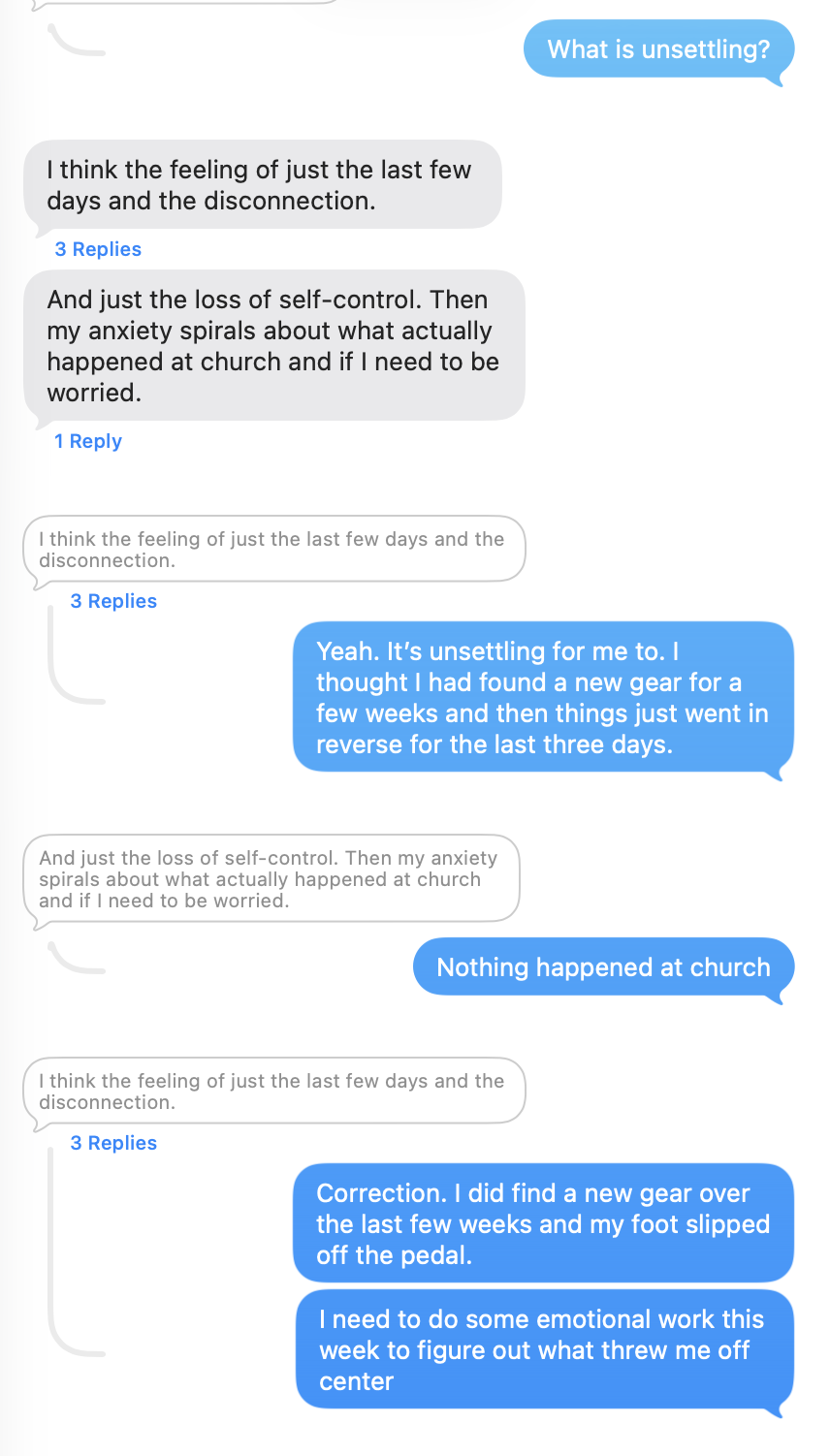
Task: Open "3 Replies" just above the "Correction" message
Action: [113, 1143]
